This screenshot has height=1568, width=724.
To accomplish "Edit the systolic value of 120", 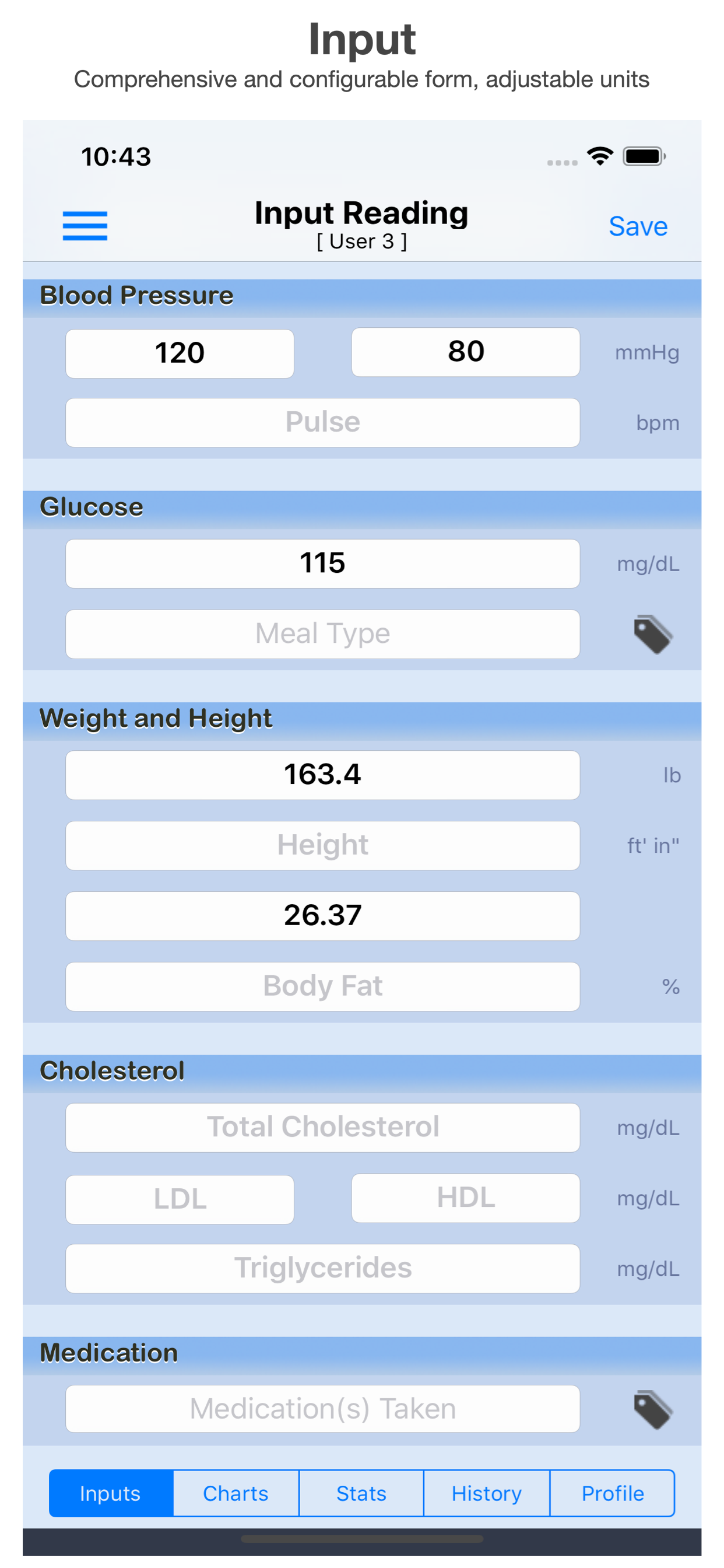I will [x=180, y=353].
